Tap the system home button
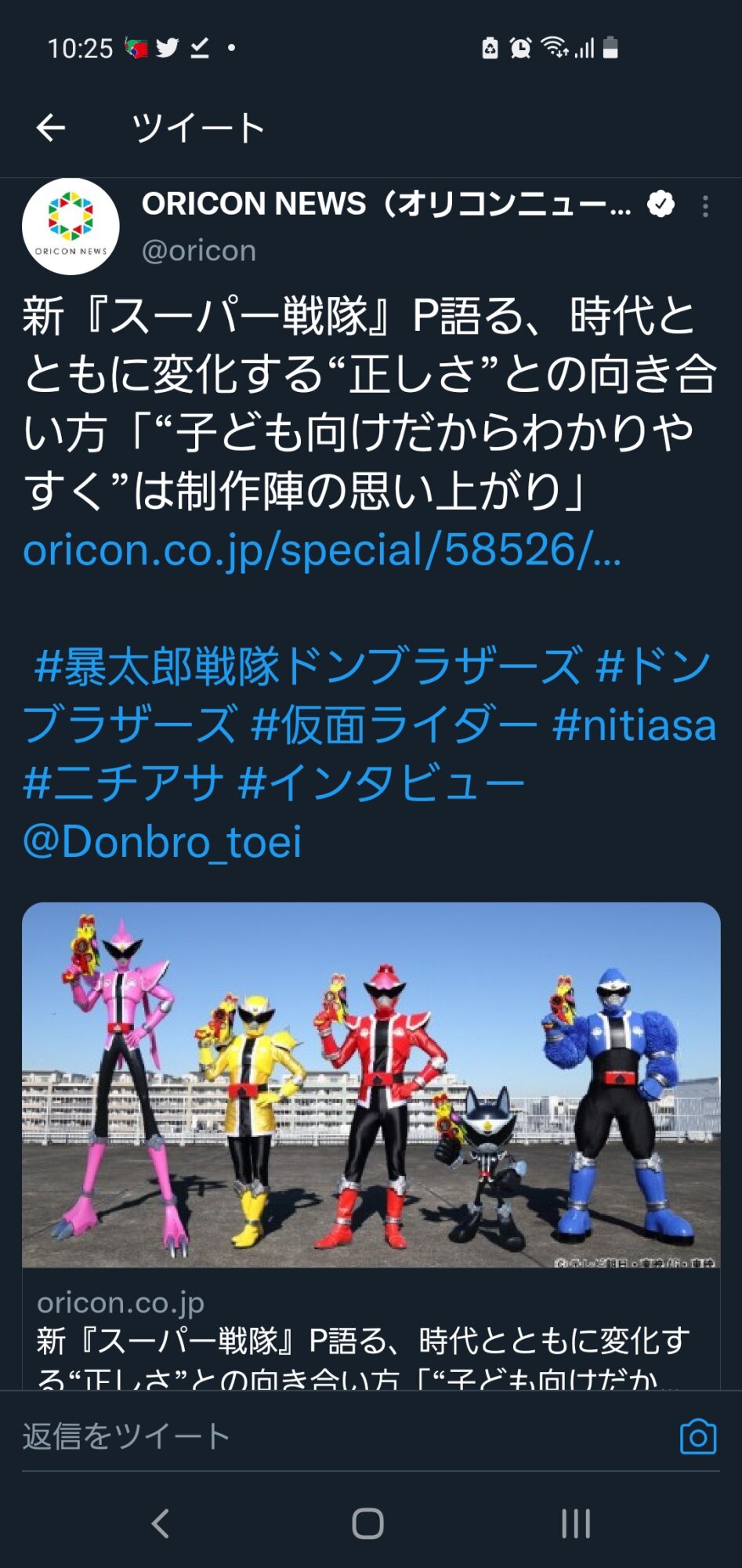The height and width of the screenshot is (1568, 742). pyautogui.click(x=367, y=1523)
